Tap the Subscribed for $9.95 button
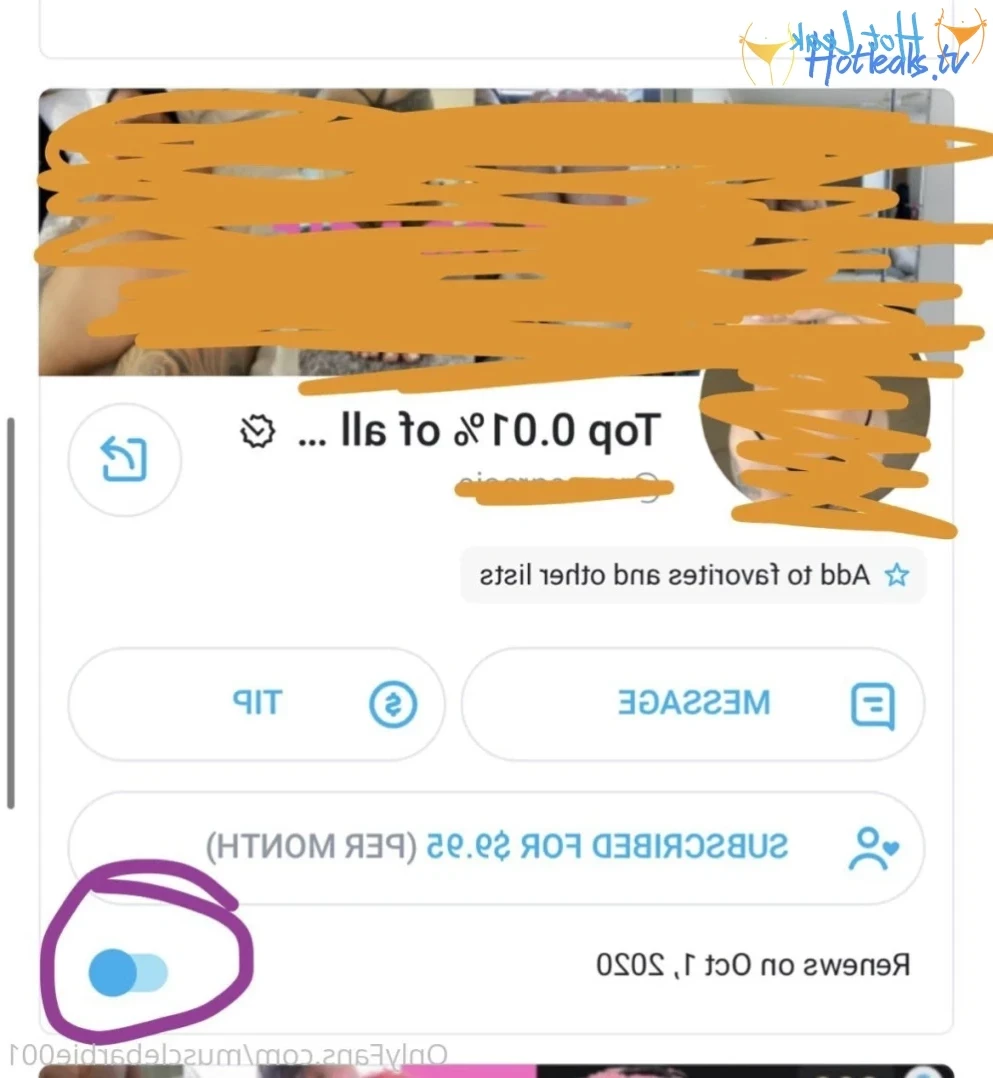993x1078 pixels. pos(495,848)
